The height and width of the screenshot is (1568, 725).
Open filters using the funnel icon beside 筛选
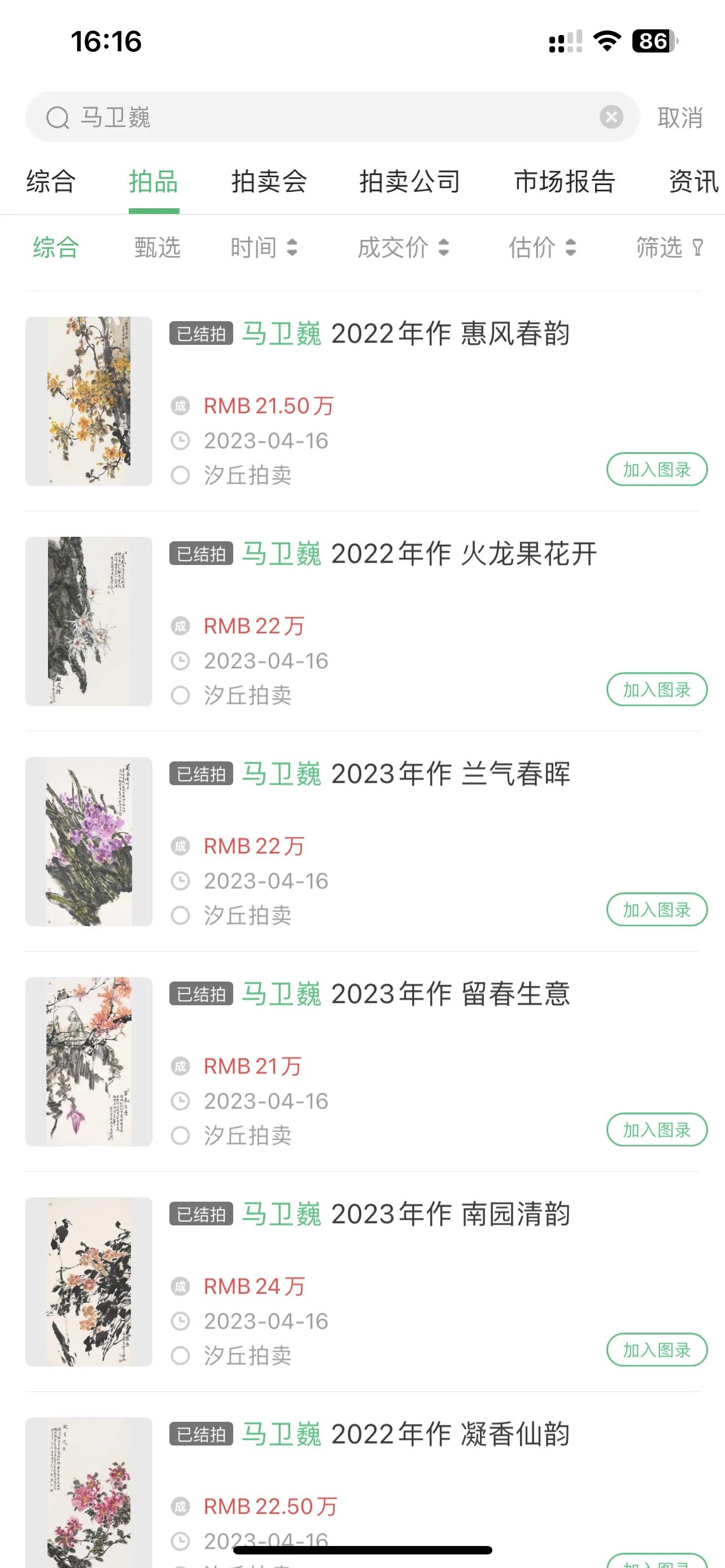click(696, 248)
